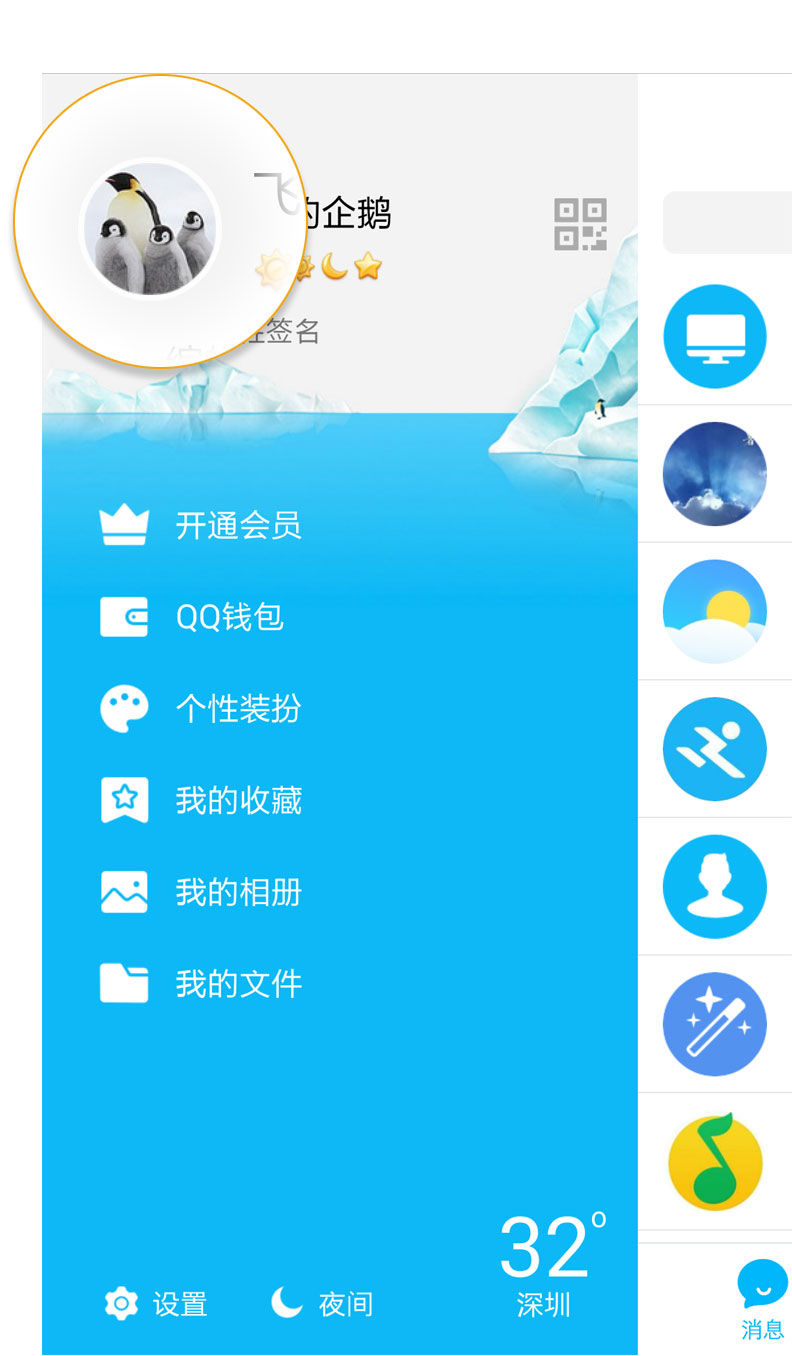This screenshot has height=1356, width=792.
Task: Open the running figure sports item
Action: (x=714, y=749)
